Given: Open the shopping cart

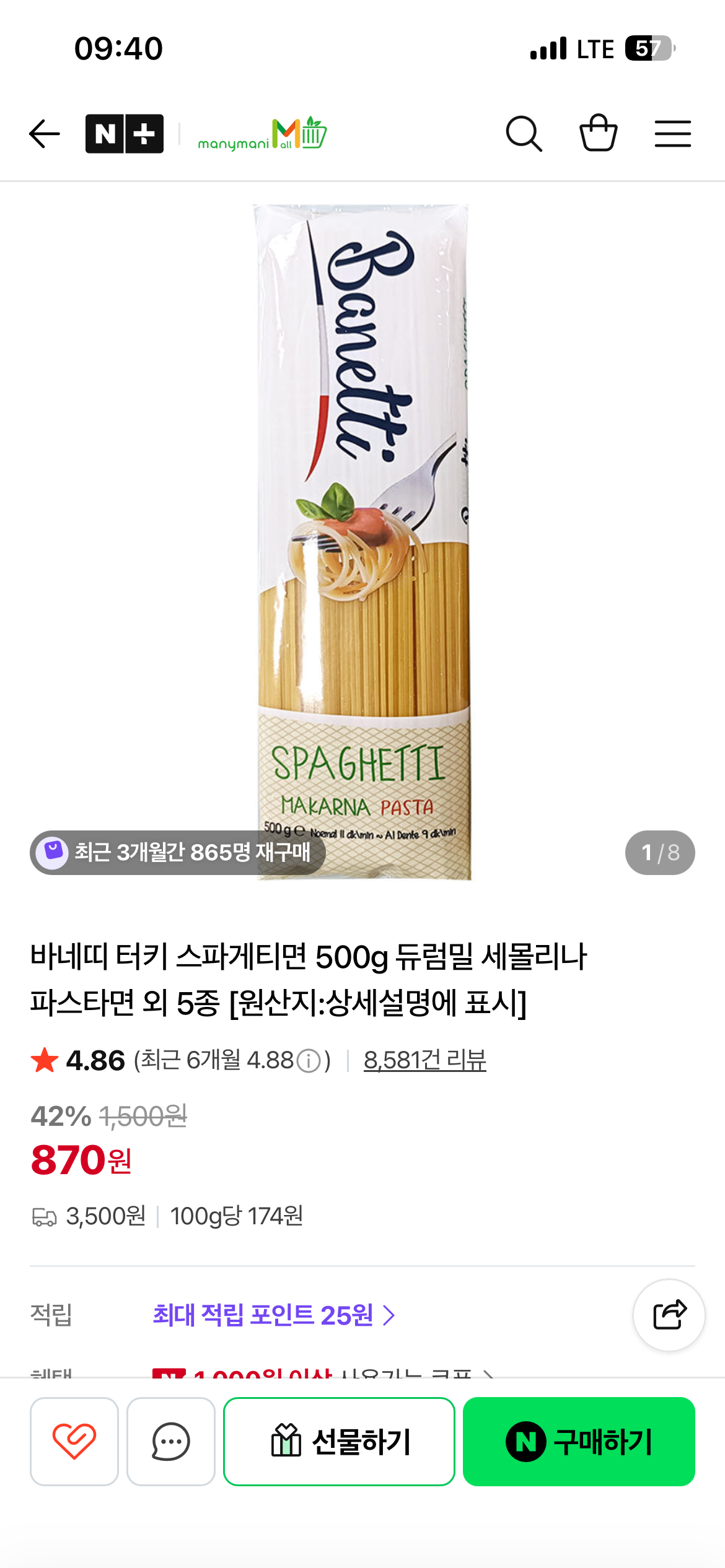Looking at the screenshot, I should pos(599,133).
